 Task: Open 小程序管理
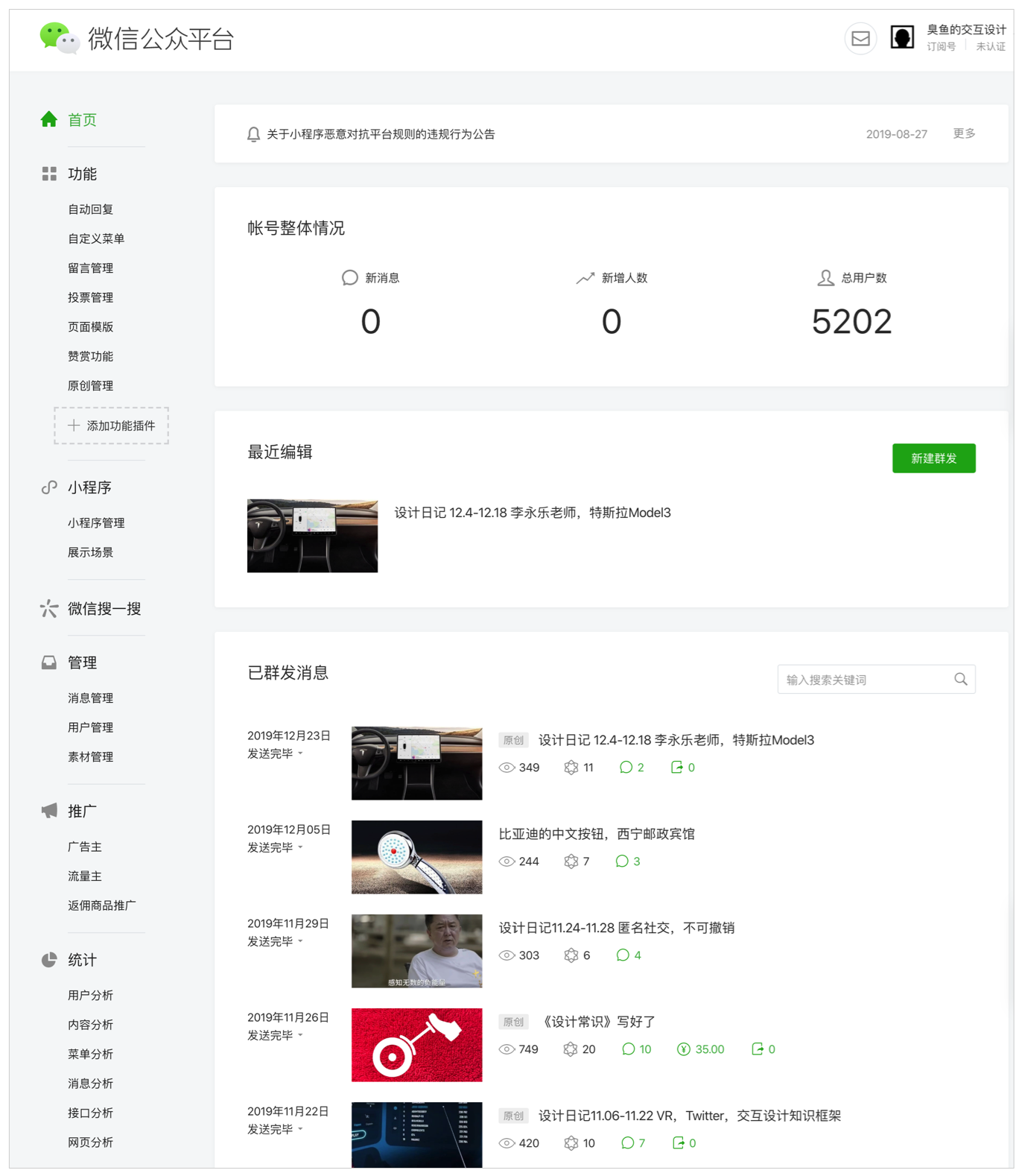click(96, 523)
